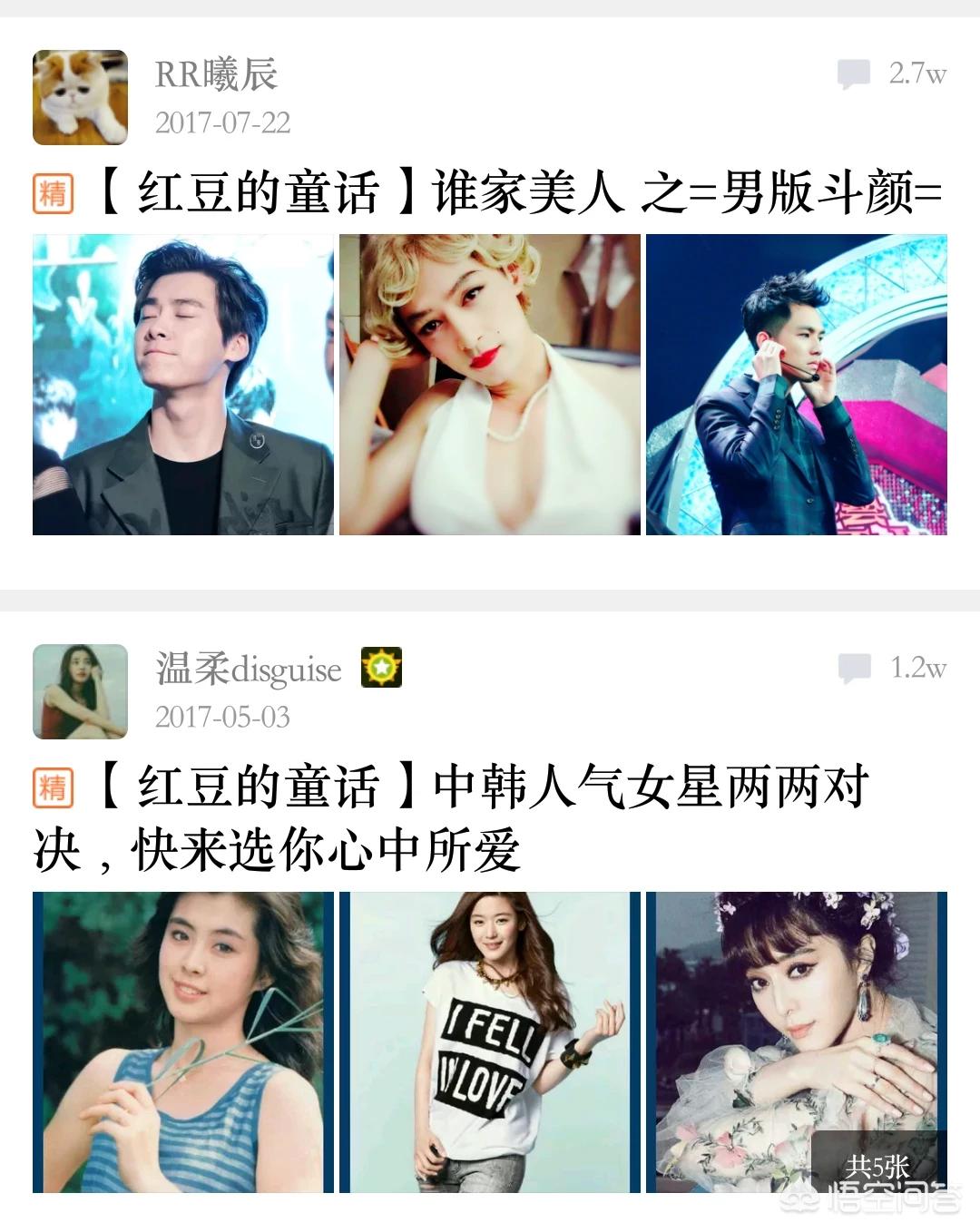Image resolution: width=980 pixels, height=1232 pixels.
Task: View comments on the 中韩人气女星 post
Action: (x=891, y=669)
